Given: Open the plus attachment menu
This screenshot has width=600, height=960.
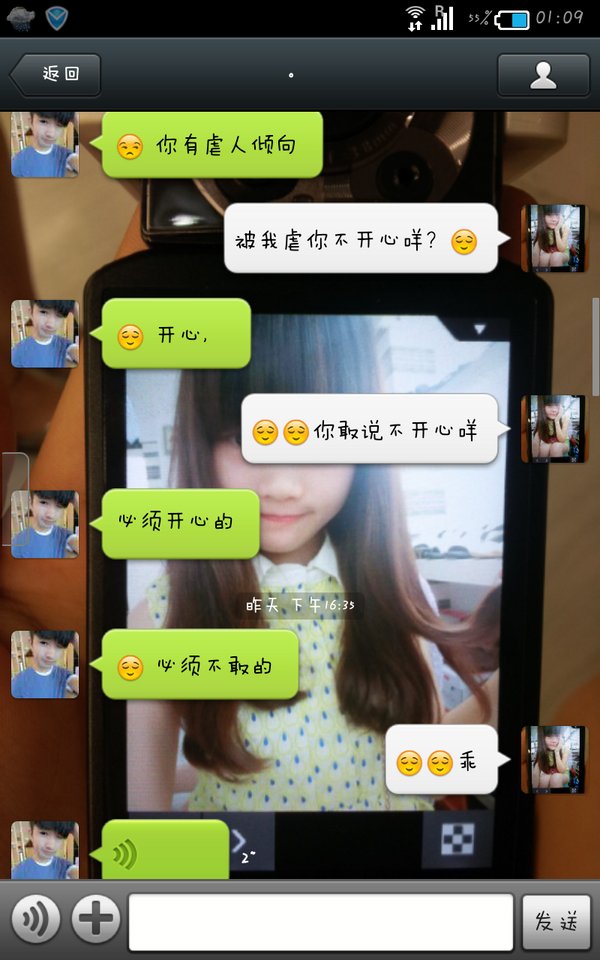Looking at the screenshot, I should pos(96,919).
